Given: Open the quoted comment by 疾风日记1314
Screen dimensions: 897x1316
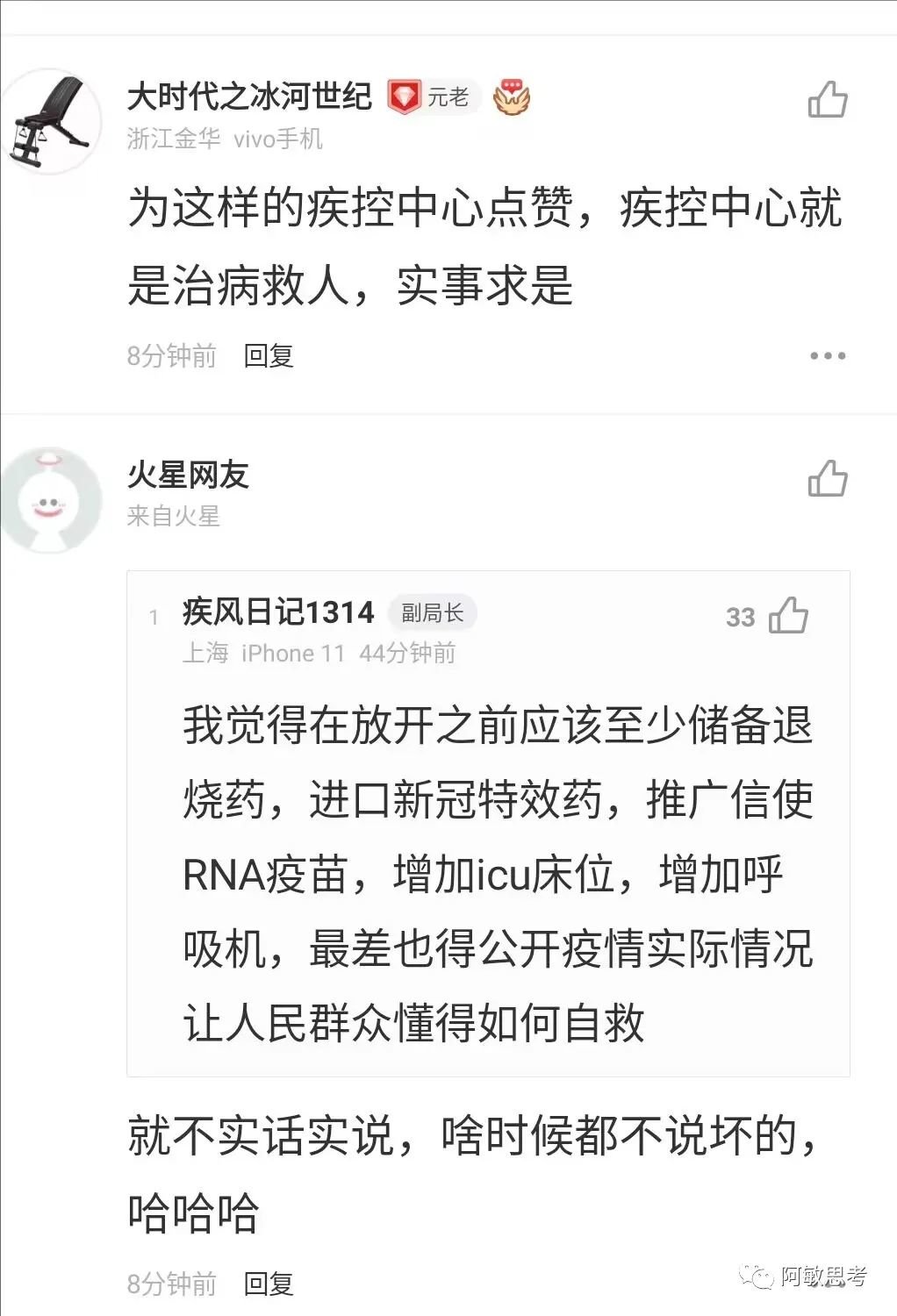Looking at the screenshot, I should [497, 874].
